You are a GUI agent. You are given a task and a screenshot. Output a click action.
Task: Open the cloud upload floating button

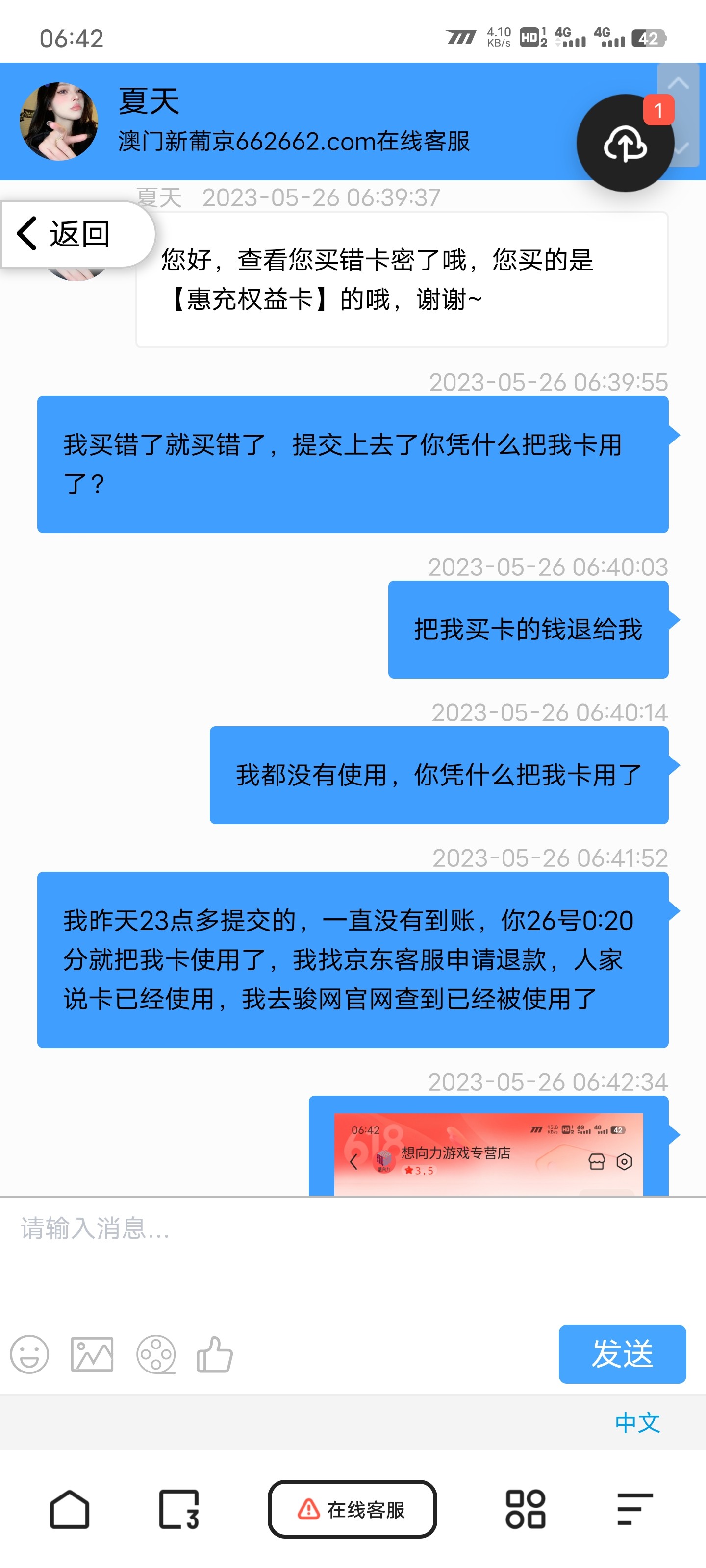[x=625, y=144]
